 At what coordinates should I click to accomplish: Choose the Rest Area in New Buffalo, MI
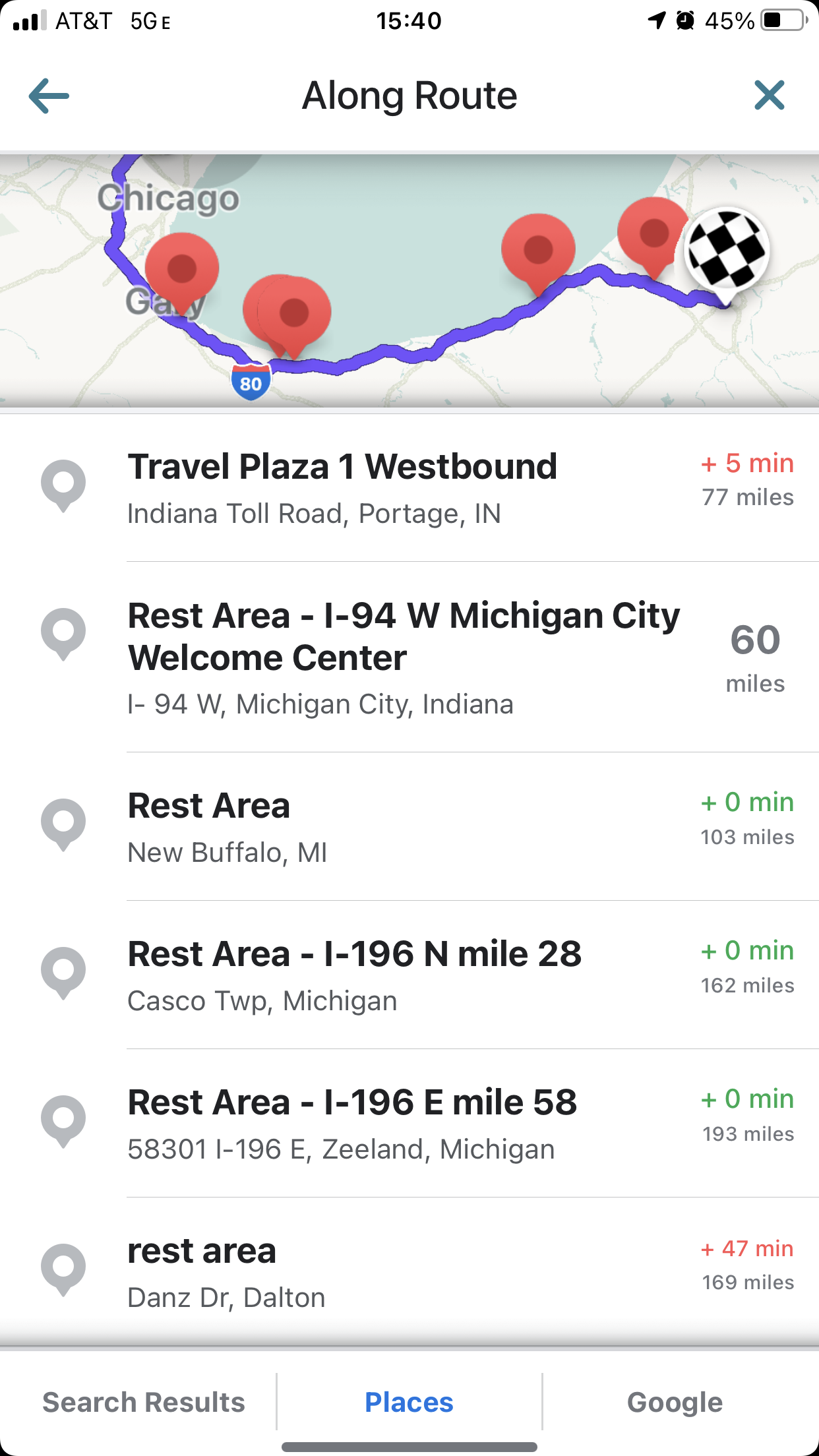(x=409, y=827)
